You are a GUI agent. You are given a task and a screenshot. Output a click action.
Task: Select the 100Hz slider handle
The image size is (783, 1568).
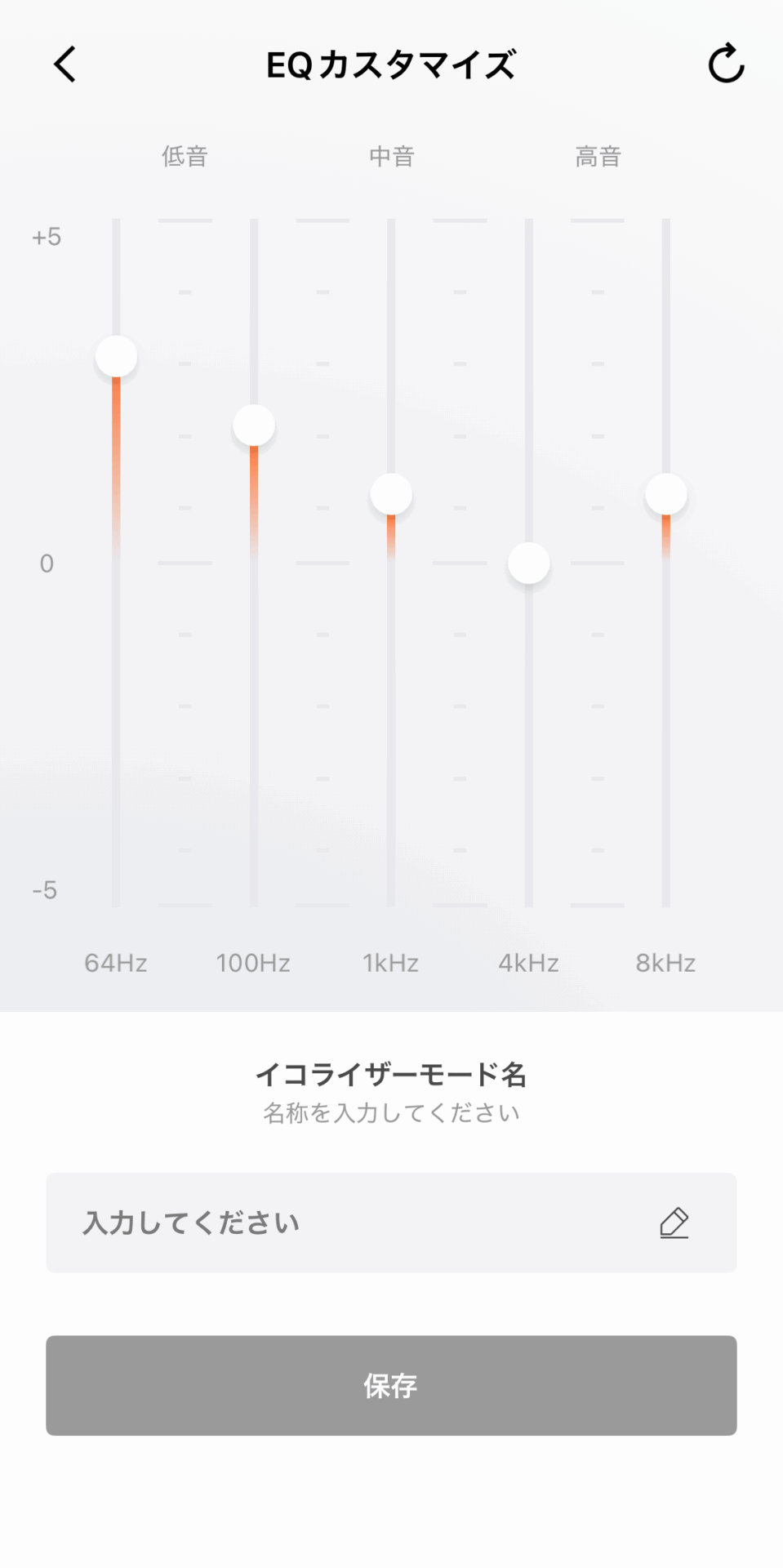pos(254,425)
